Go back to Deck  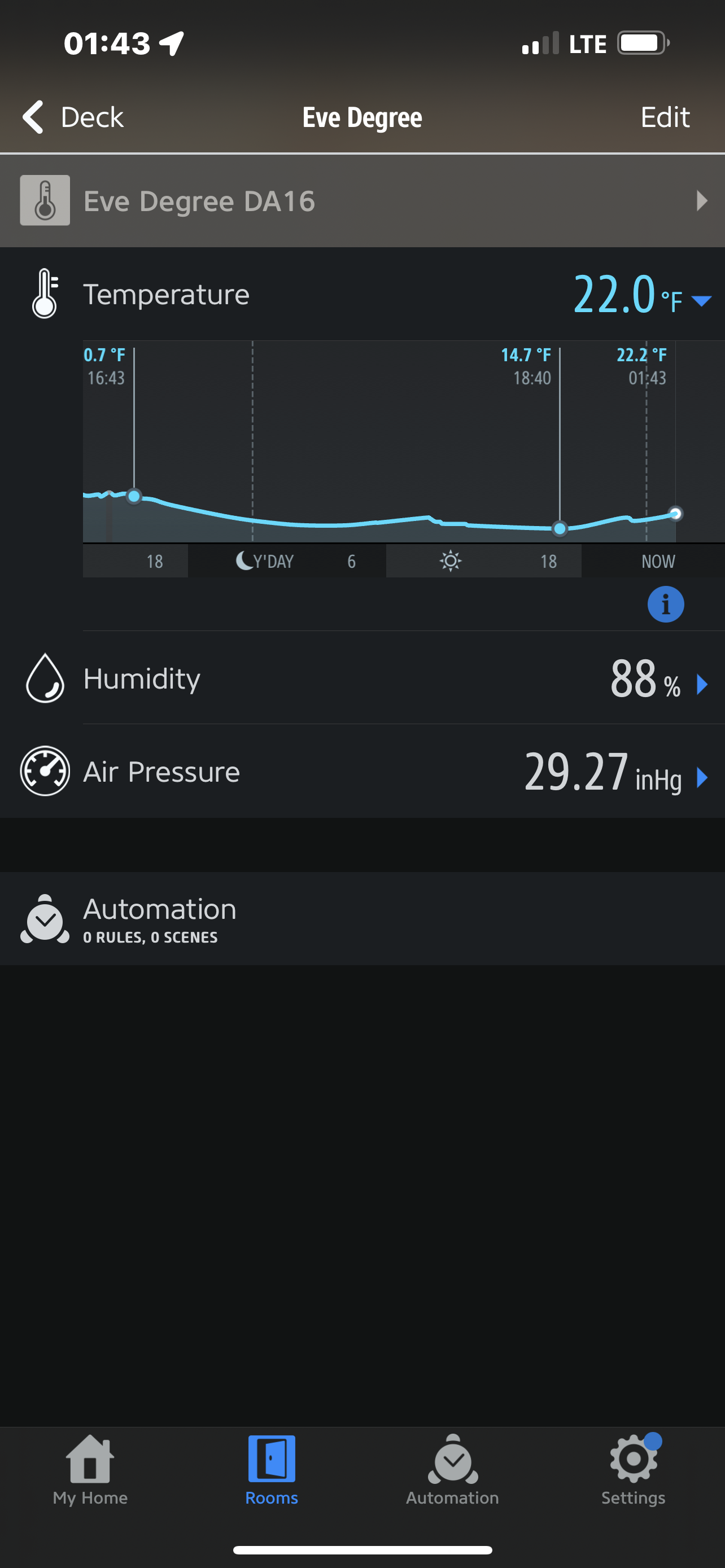pos(73,116)
